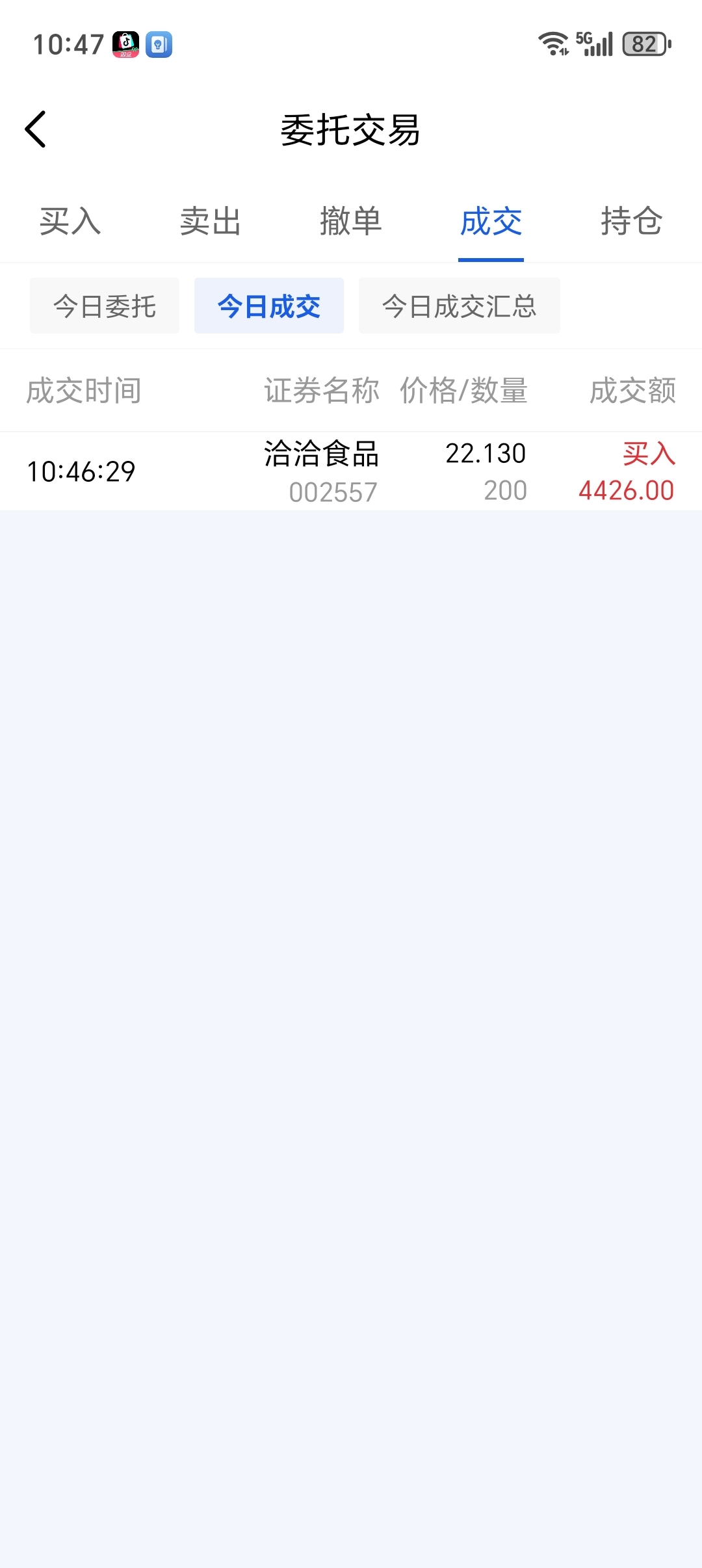Show 今日委托 list
This screenshot has width=702, height=1568.
point(105,306)
